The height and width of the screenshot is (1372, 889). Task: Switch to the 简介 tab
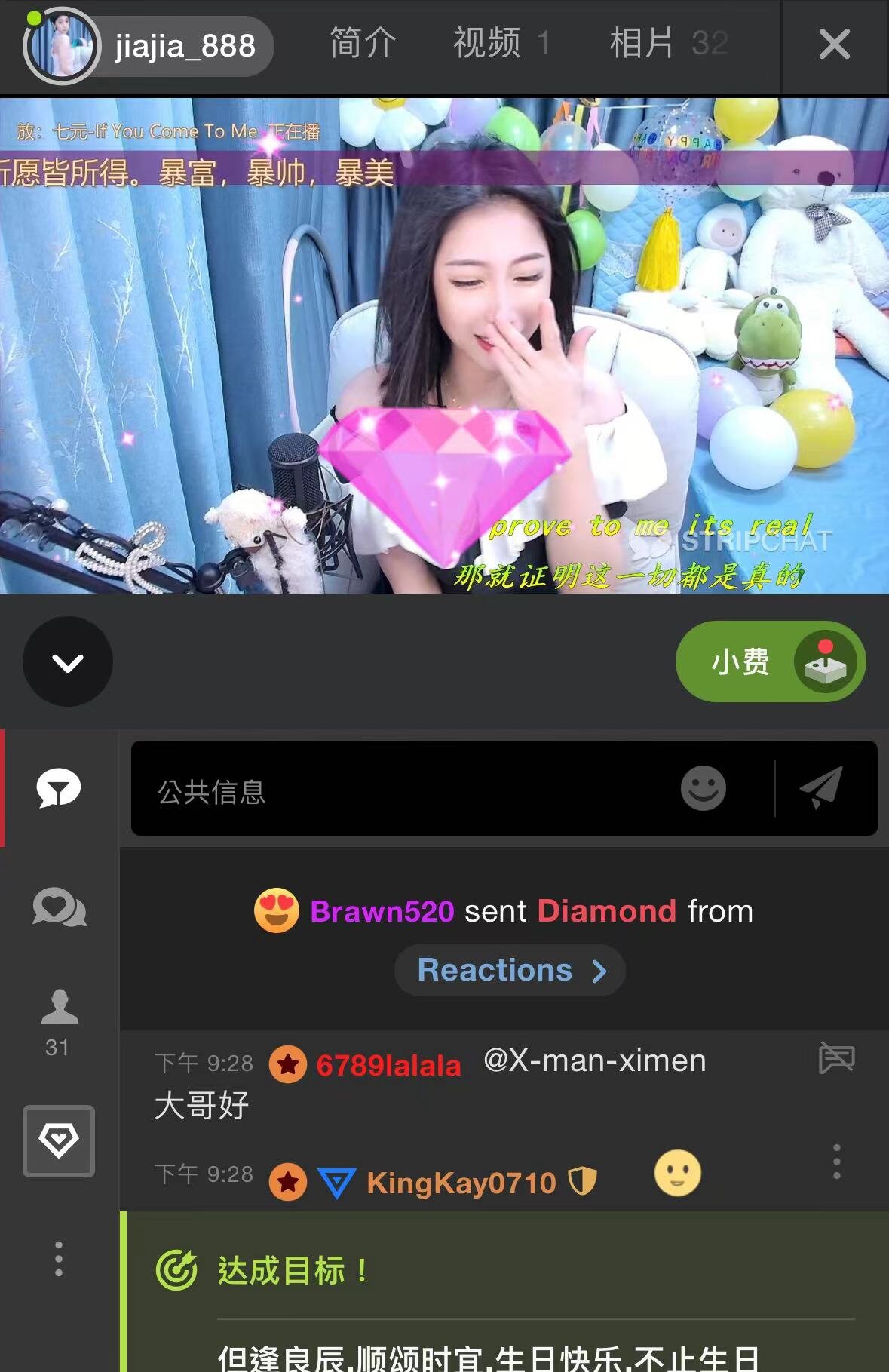coord(363,43)
